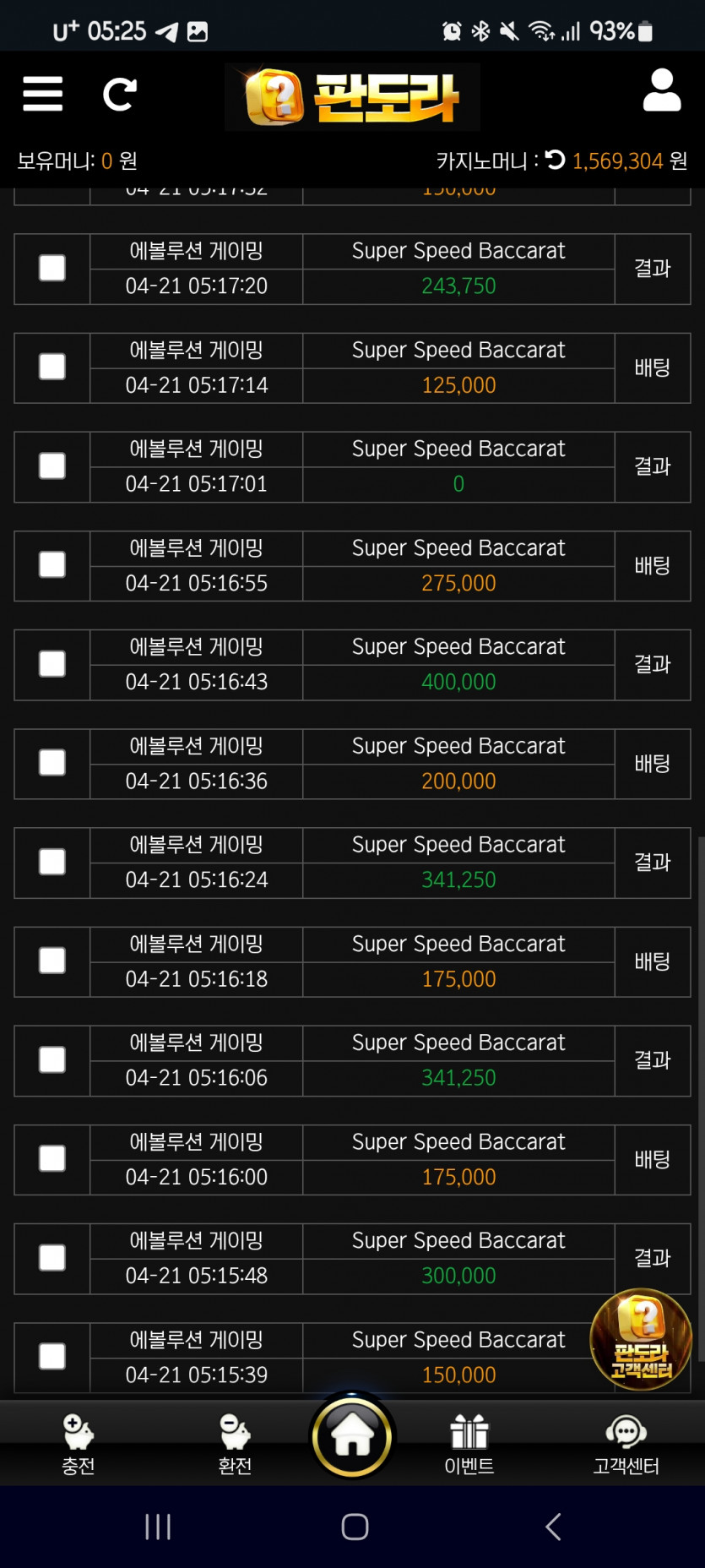
Task: Open recent apps from navigation bar
Action: (158, 1527)
